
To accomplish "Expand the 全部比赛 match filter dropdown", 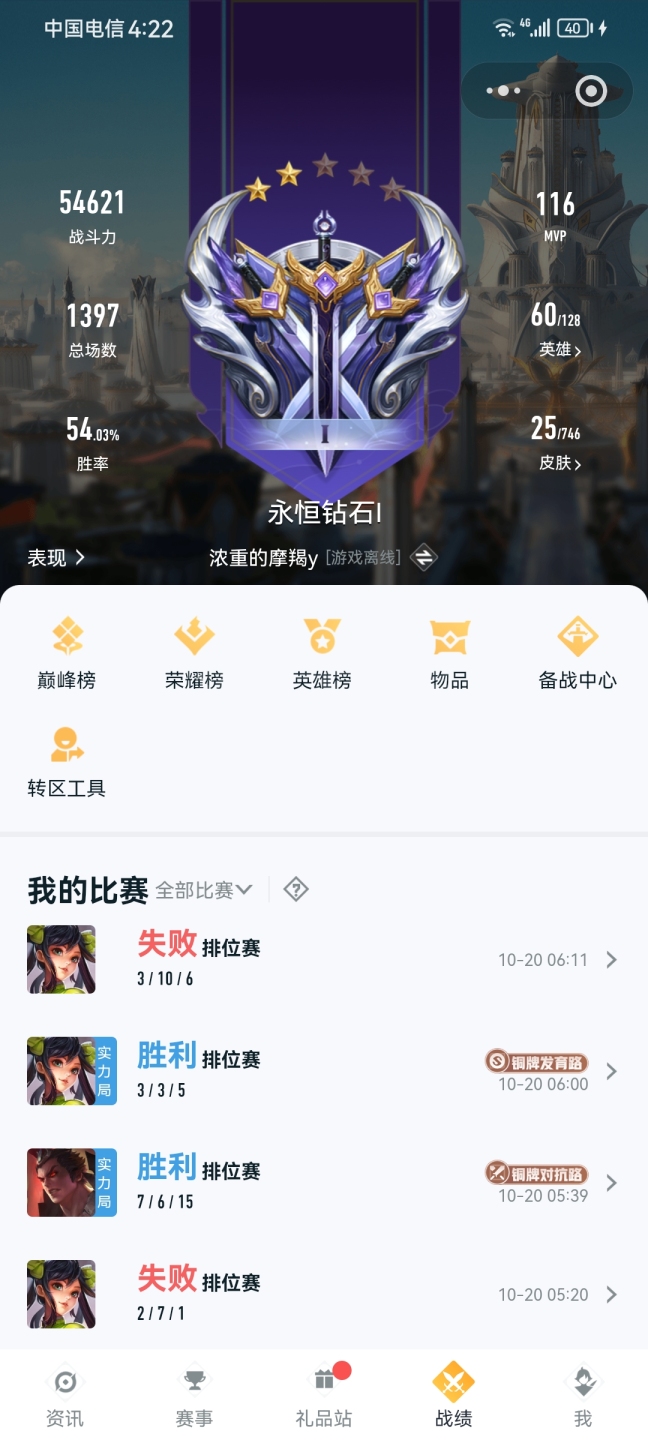I will [204, 889].
